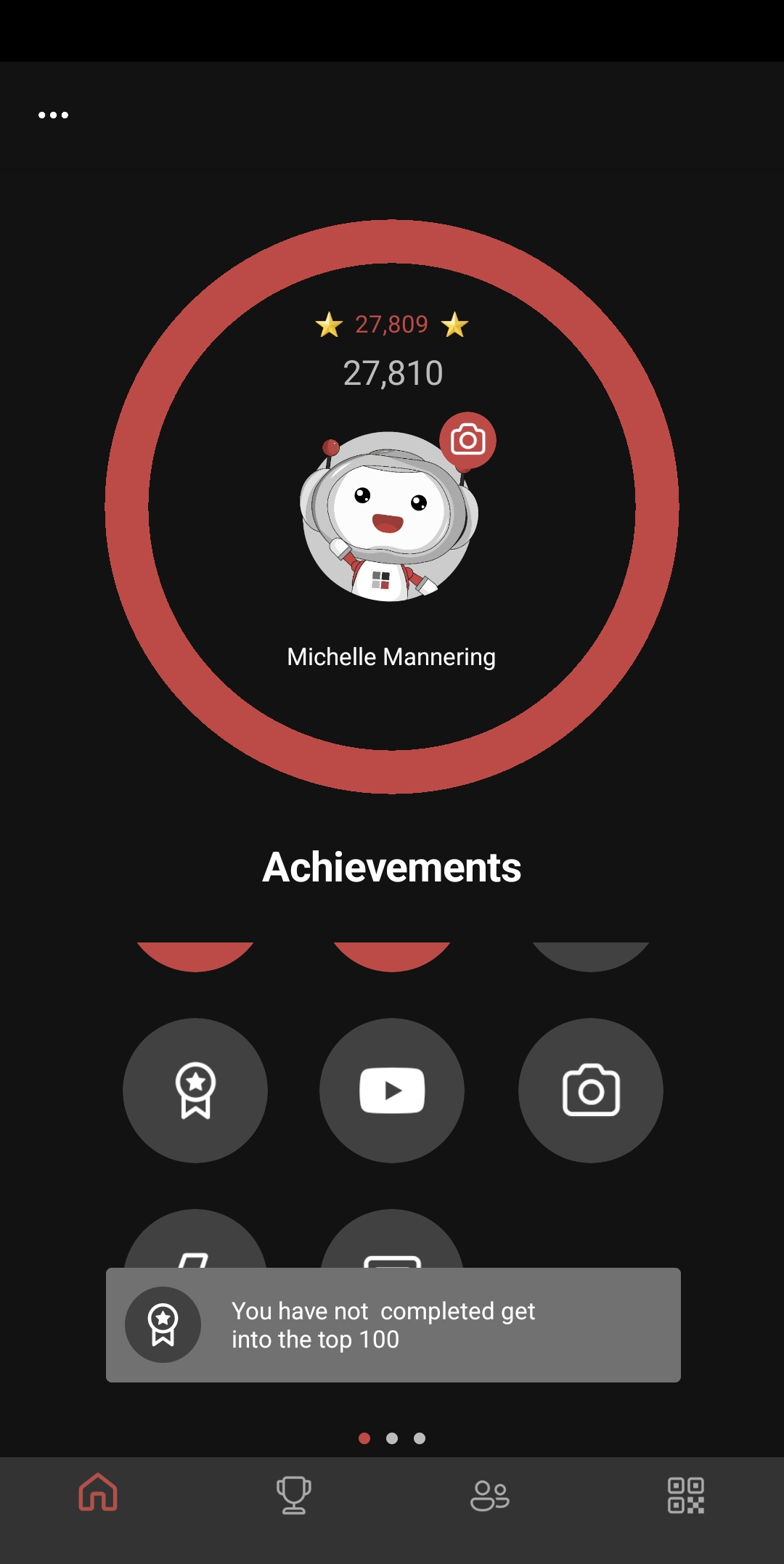Open the top 100 ribbon achievement

pos(195,1091)
